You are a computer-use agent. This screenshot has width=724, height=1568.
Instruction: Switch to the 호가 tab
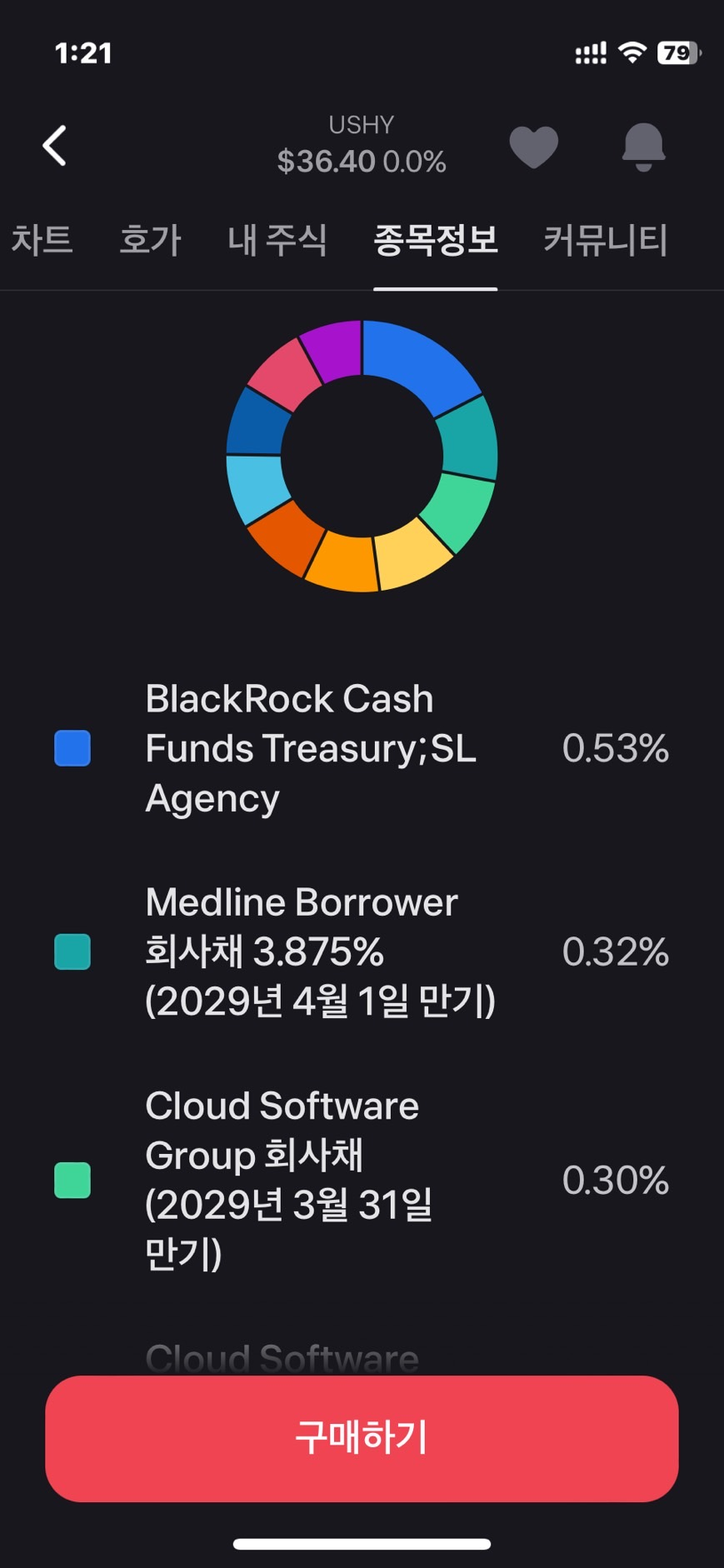pos(150,240)
